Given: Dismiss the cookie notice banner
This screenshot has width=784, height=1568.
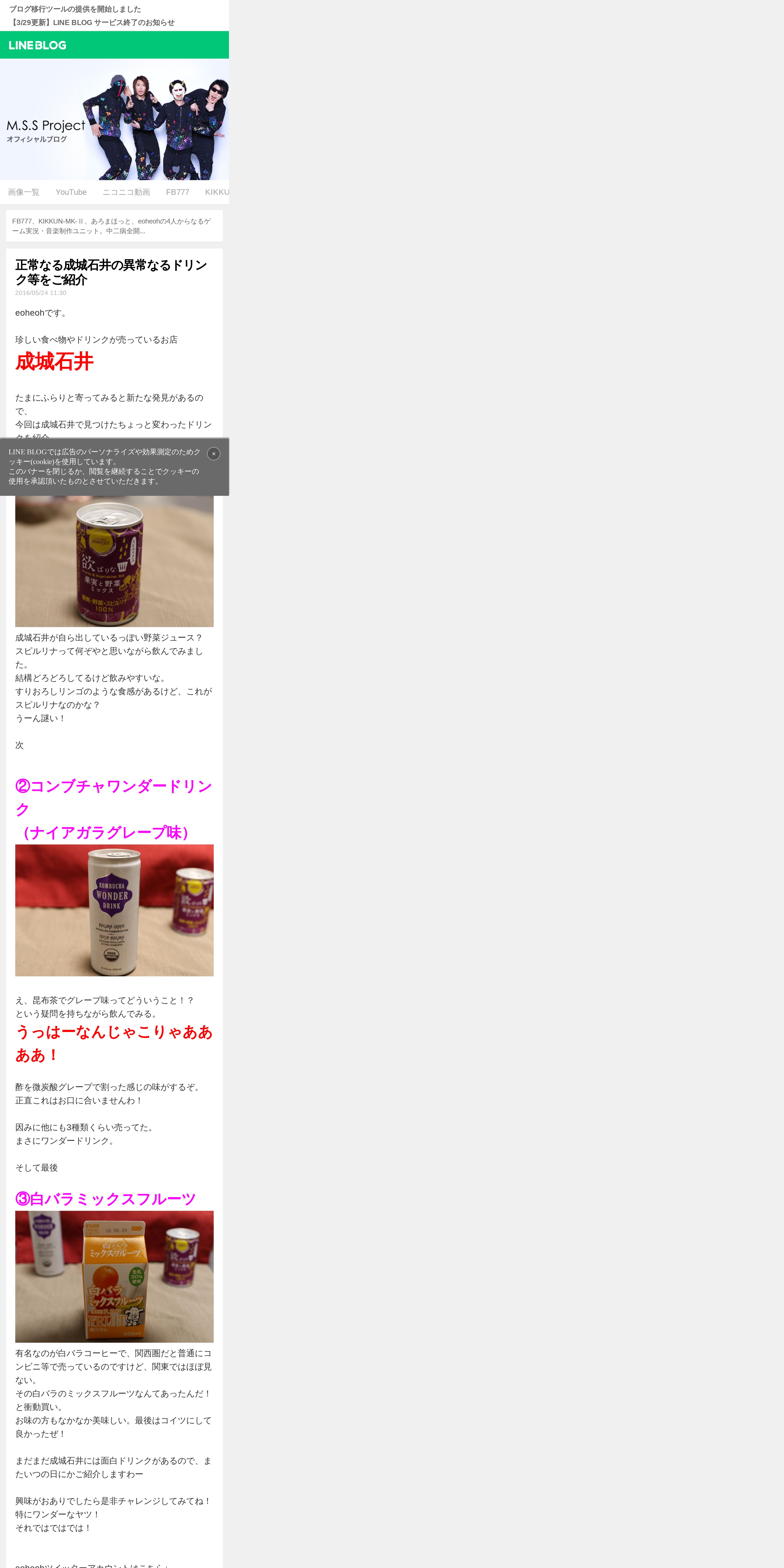Looking at the screenshot, I should [x=214, y=453].
